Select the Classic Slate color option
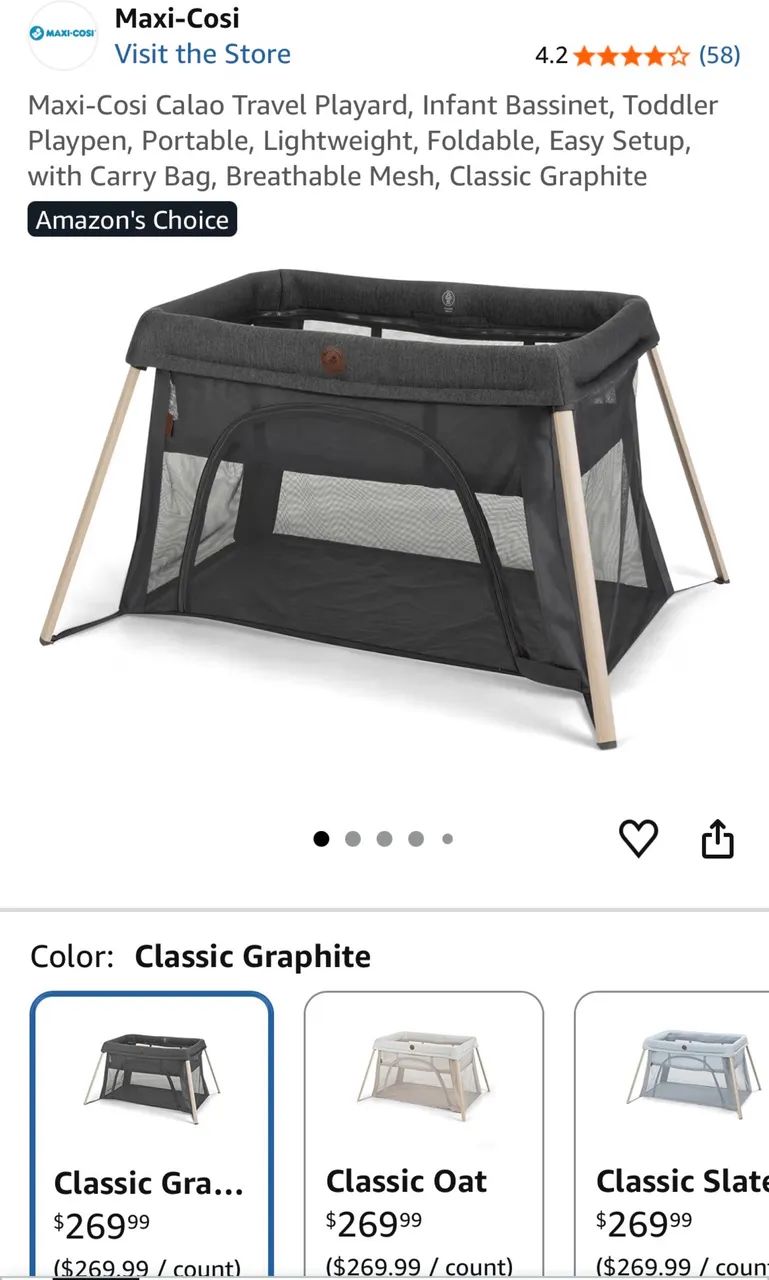 672,1134
